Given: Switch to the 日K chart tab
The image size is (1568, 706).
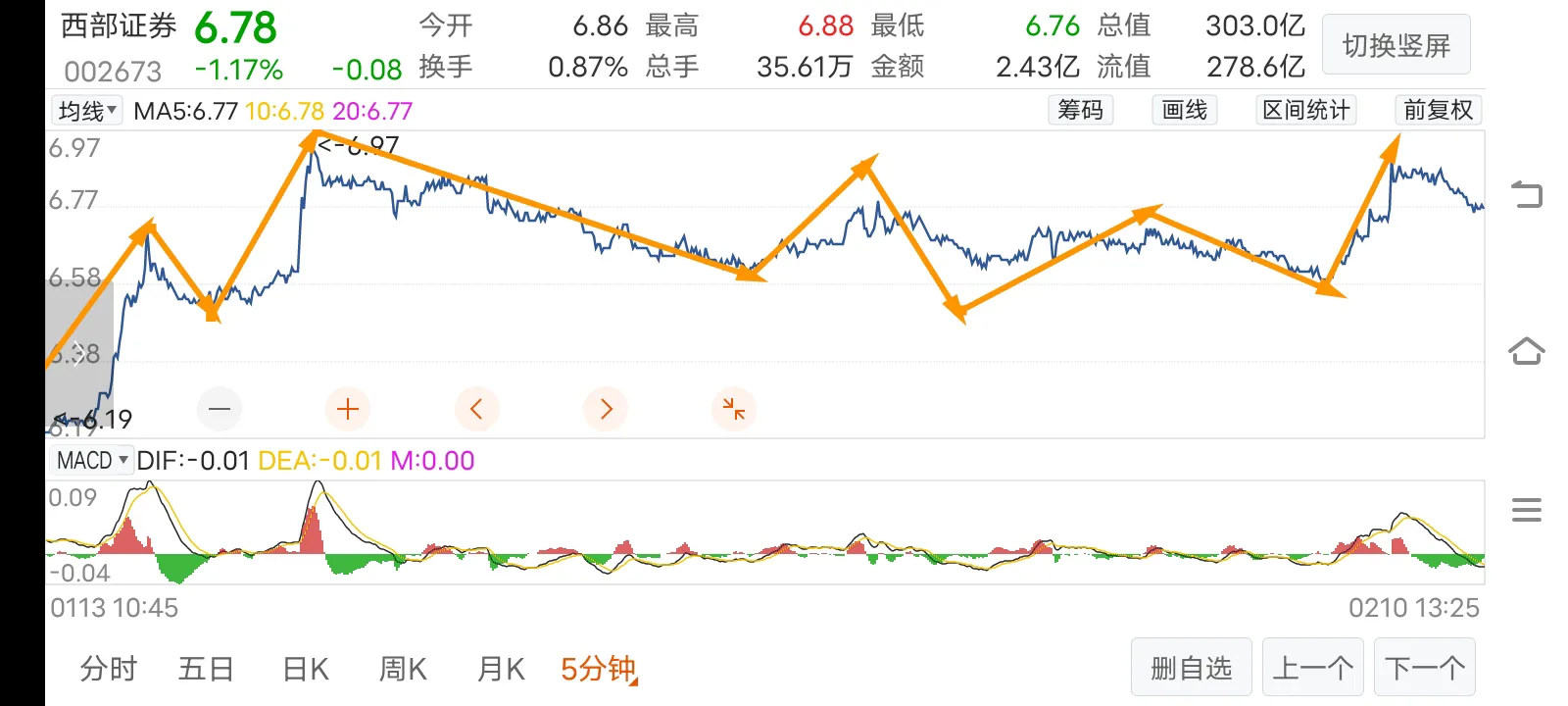Looking at the screenshot, I should [306, 669].
